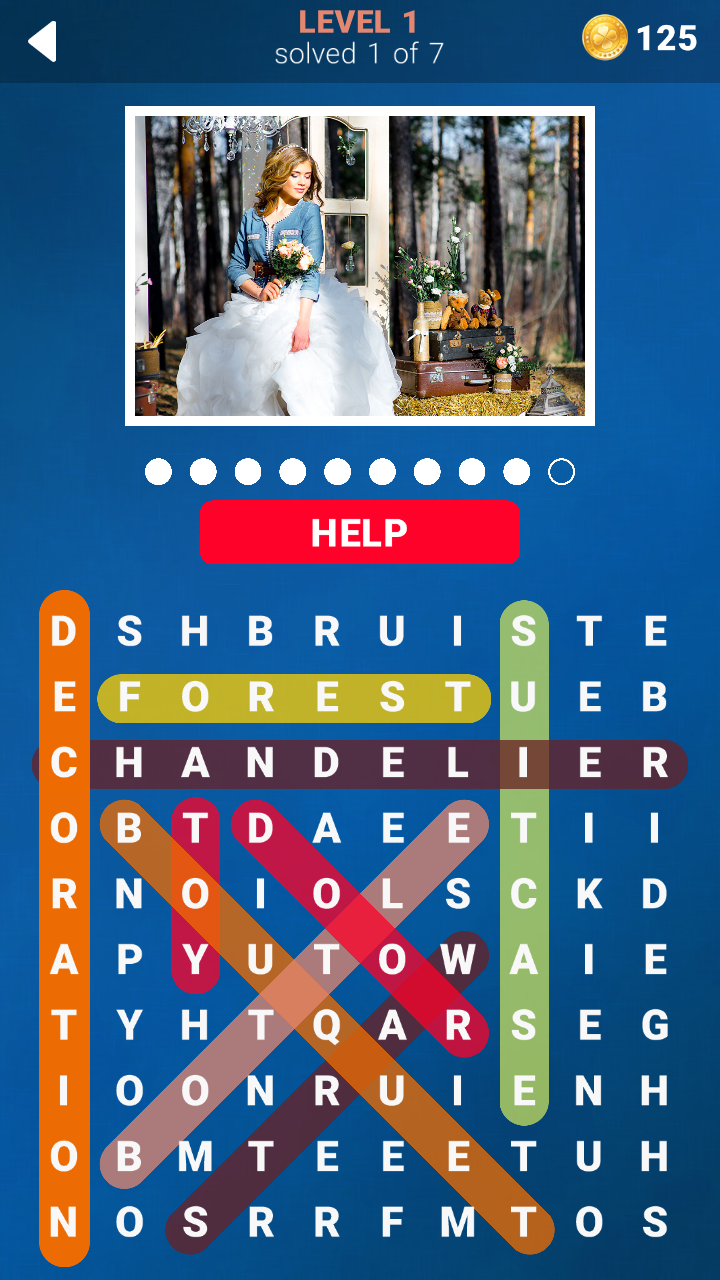Tap the highlighted word FOREST
This screenshot has width=720, height=1280.
tap(294, 698)
